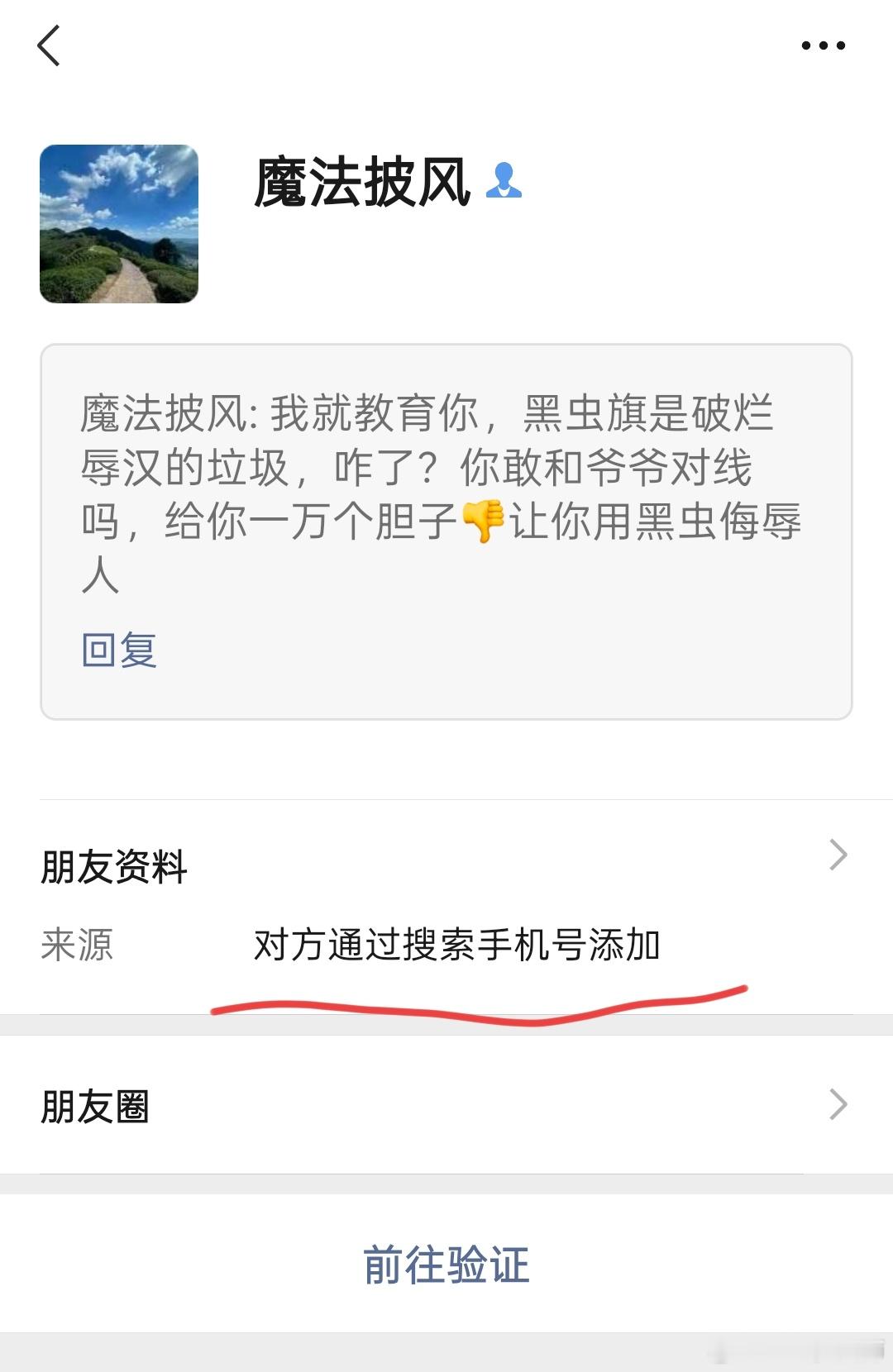
Task: Expand the 朋友资料 friend info section
Action: pos(446,865)
